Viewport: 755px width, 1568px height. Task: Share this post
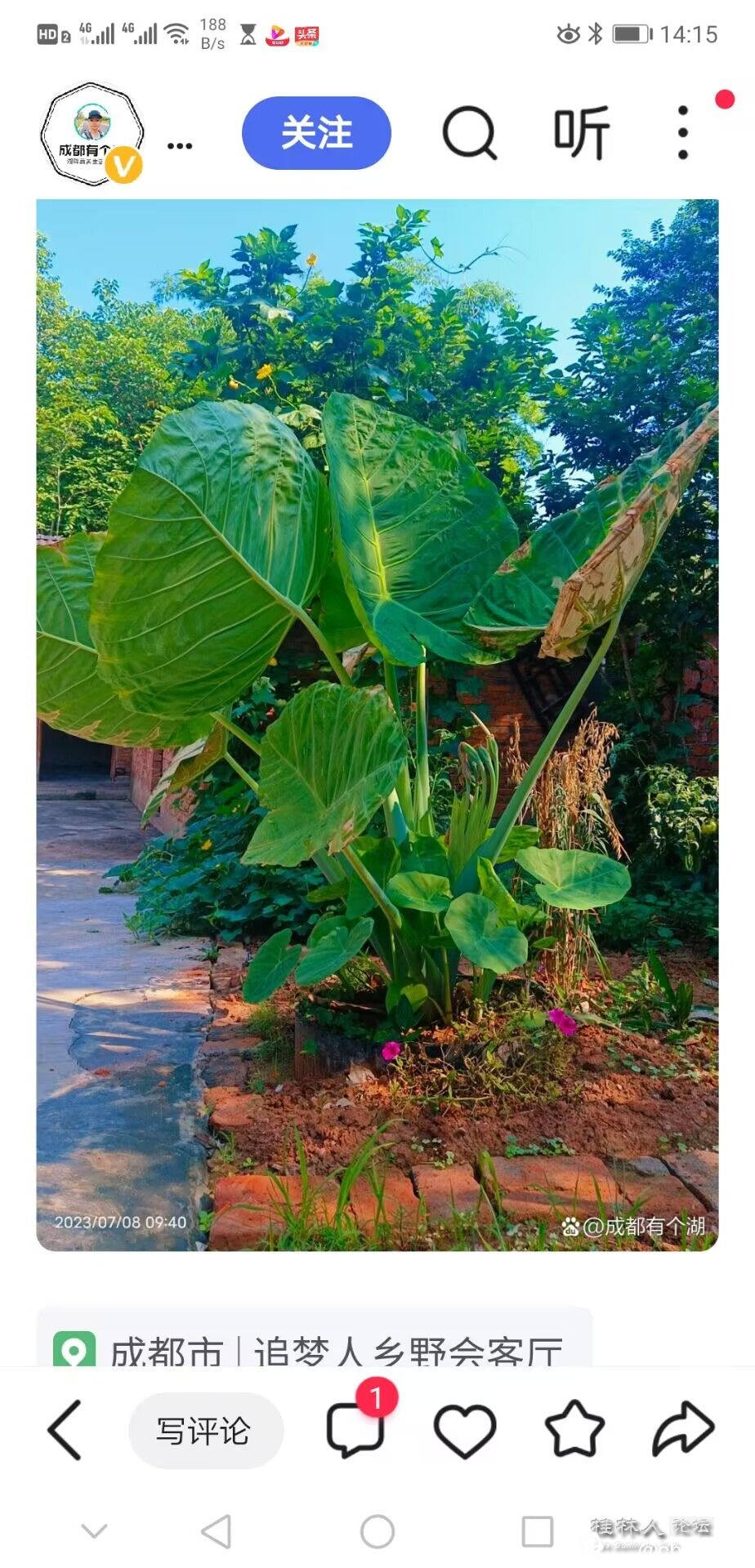(x=683, y=1430)
